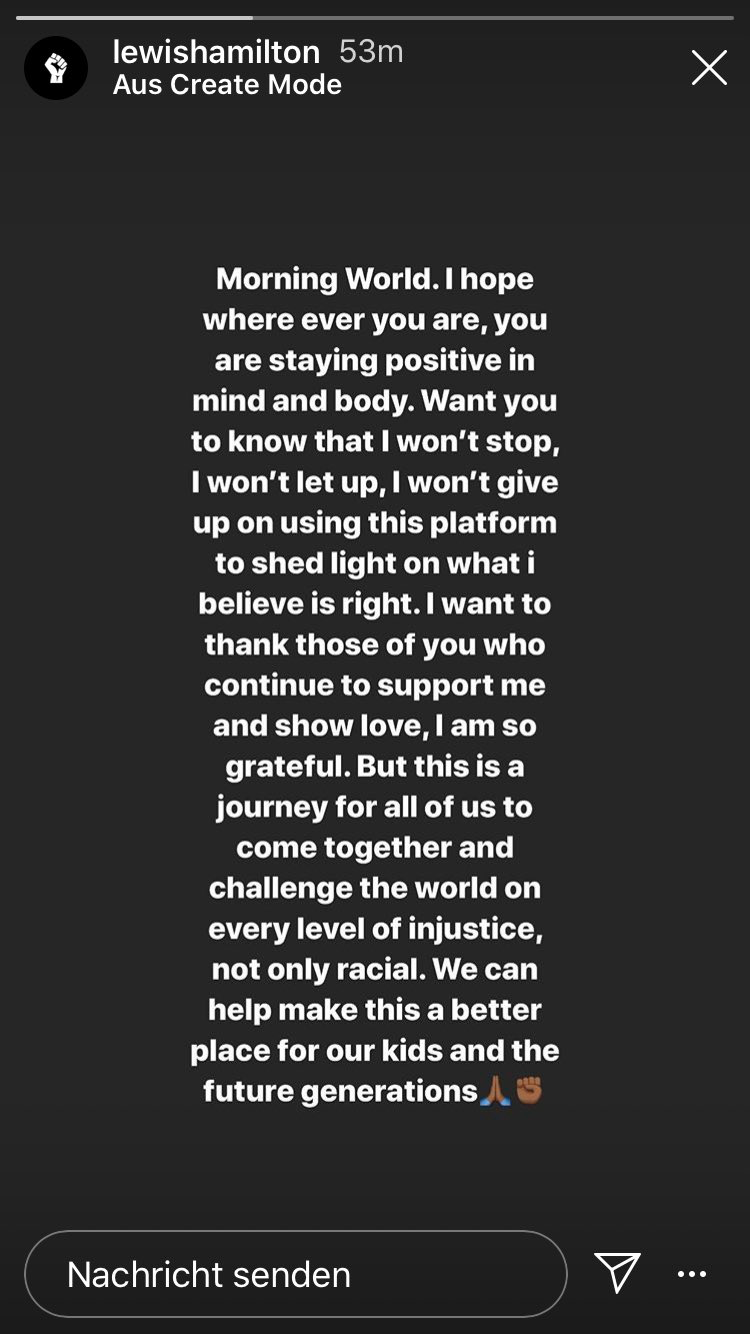Open lewishamilton's profile picture
The width and height of the screenshot is (750, 1334).
(x=56, y=68)
